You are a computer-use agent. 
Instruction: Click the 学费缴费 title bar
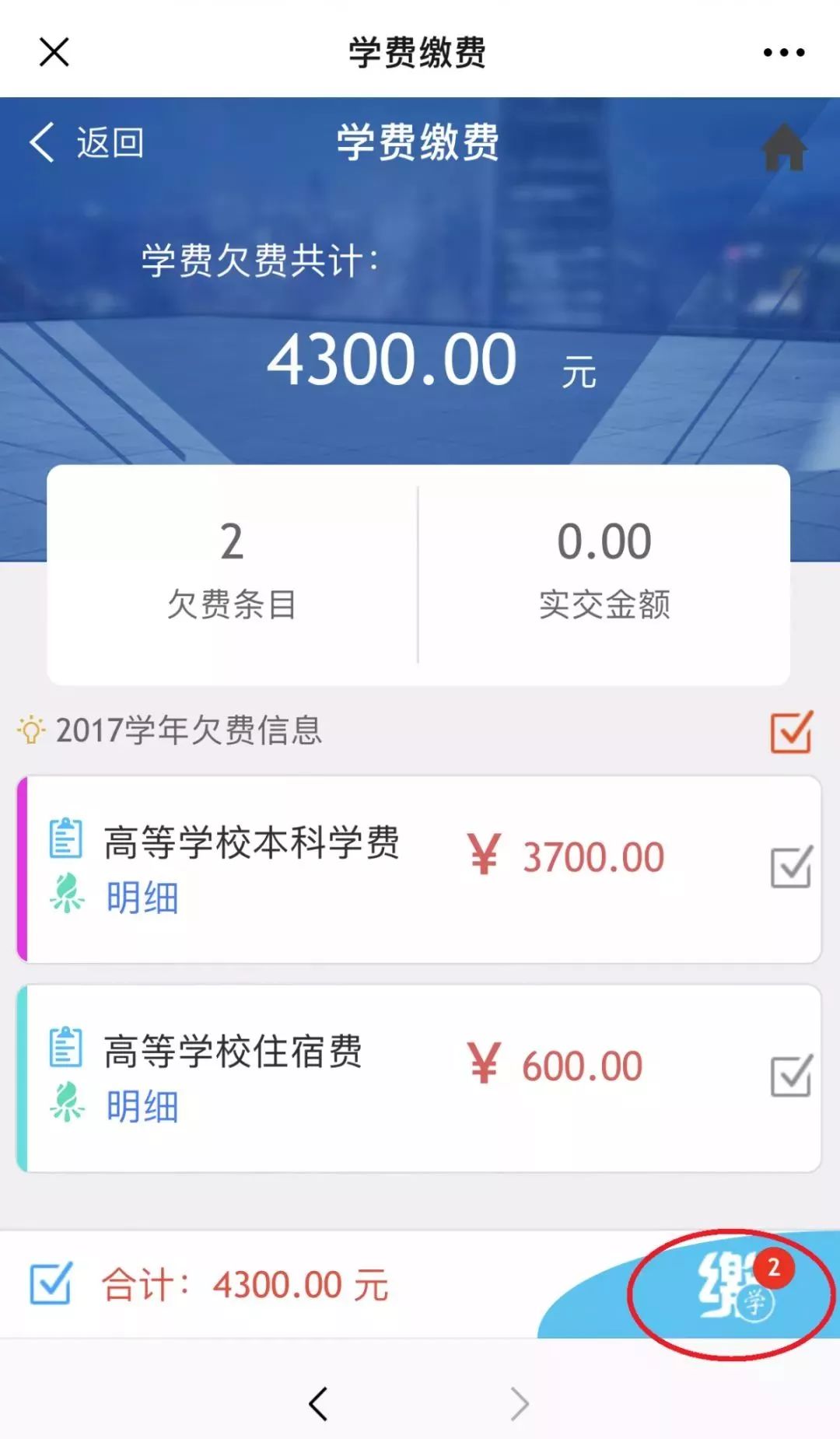(x=418, y=51)
